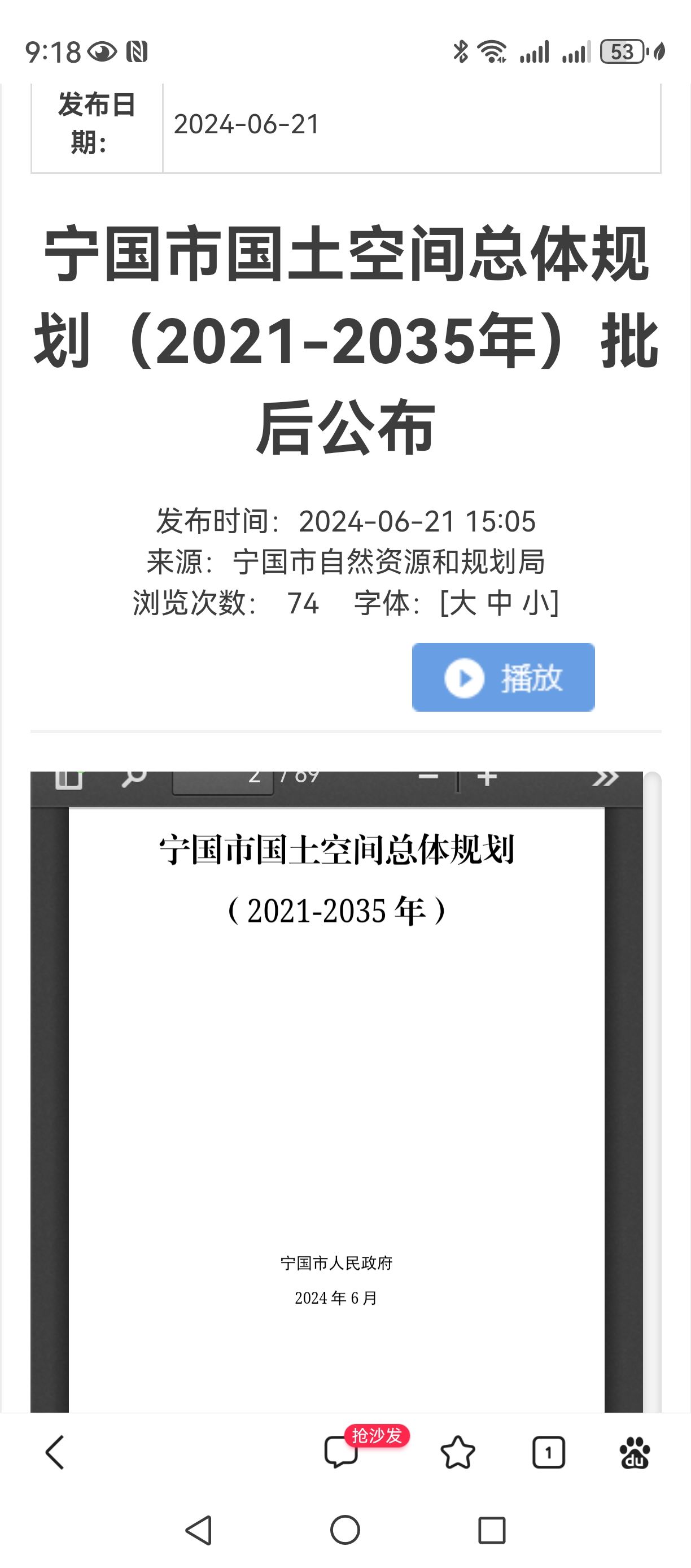Zoom out the PDF document
Image resolution: width=691 pixels, height=1568 pixels.
coord(428,778)
